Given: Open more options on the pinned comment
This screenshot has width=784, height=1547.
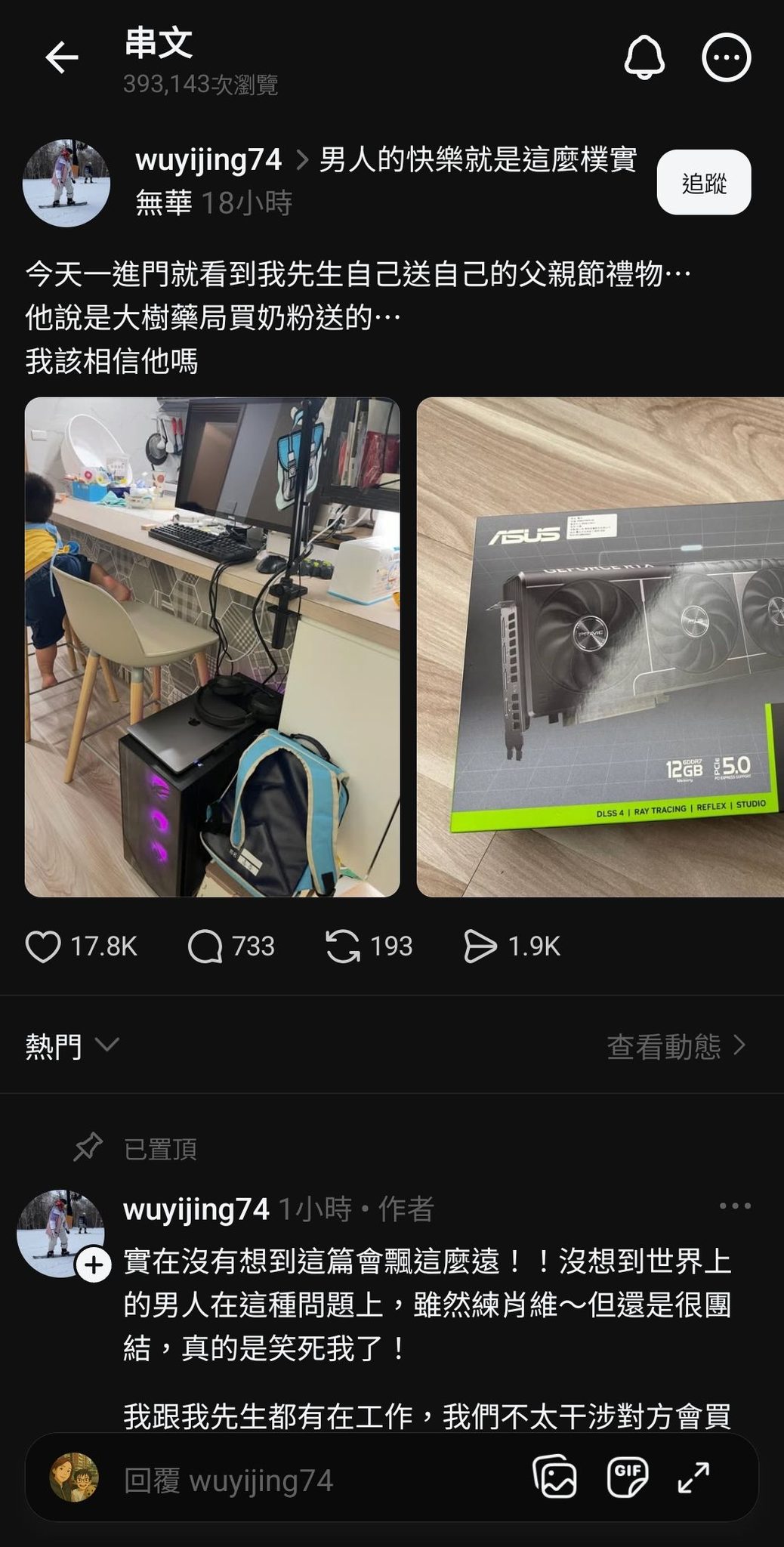Looking at the screenshot, I should tap(735, 1206).
